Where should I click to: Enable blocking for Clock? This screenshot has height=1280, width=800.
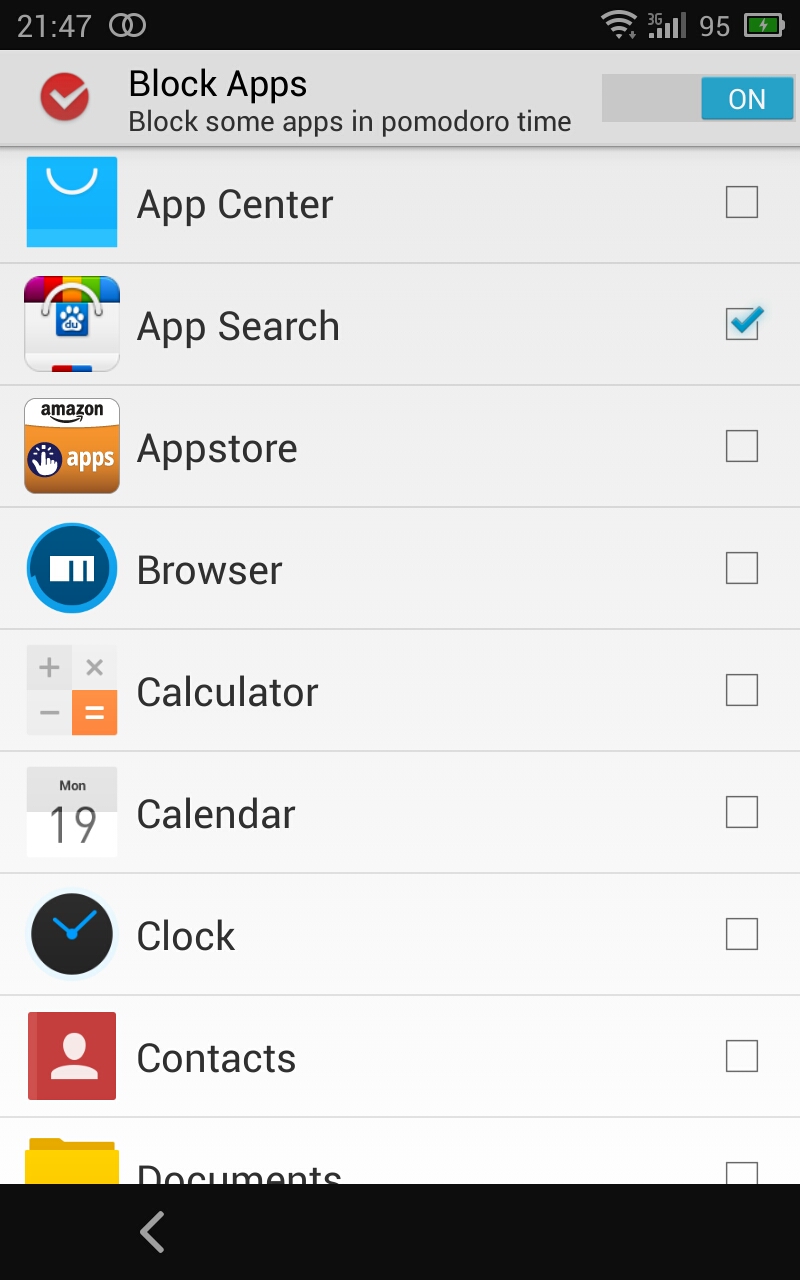tap(742, 933)
